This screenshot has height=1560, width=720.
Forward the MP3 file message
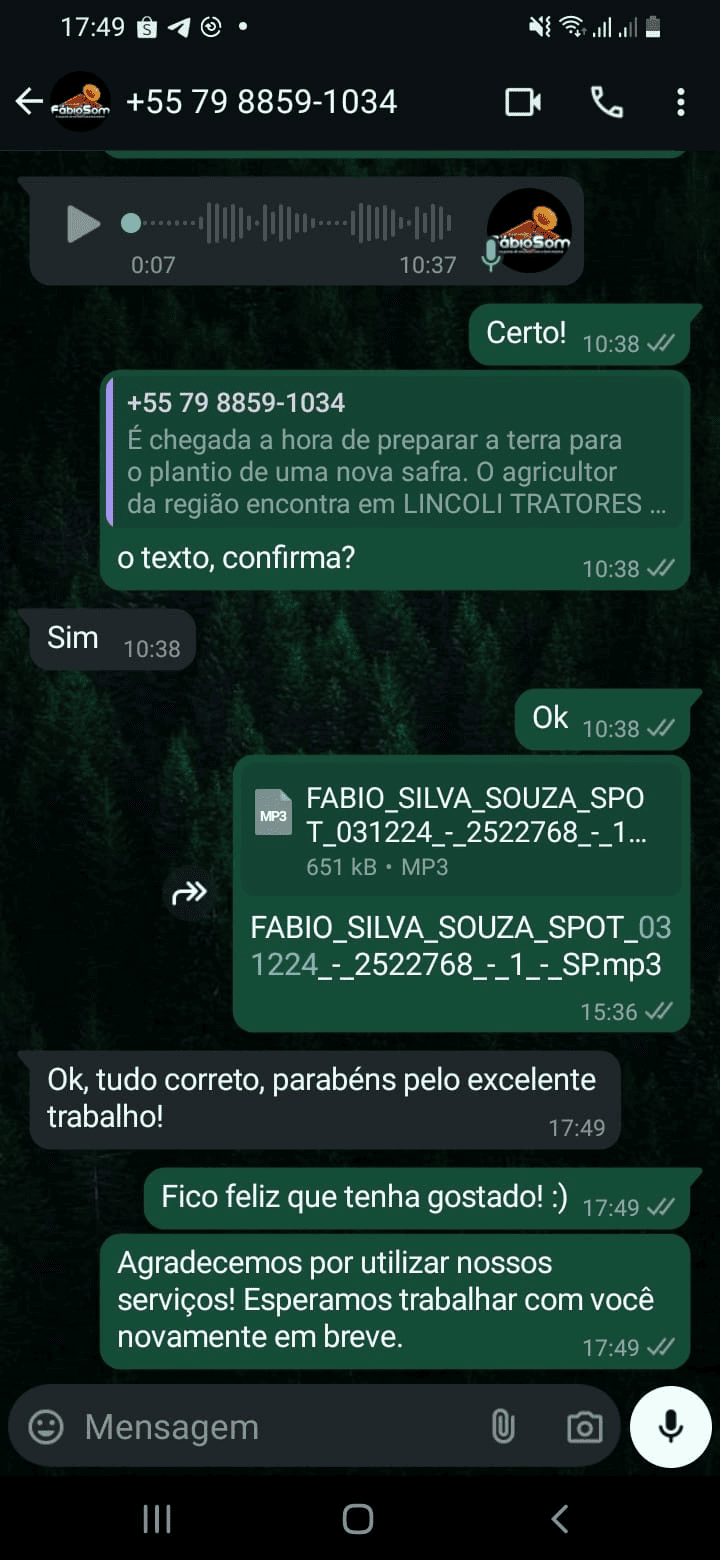point(186,893)
